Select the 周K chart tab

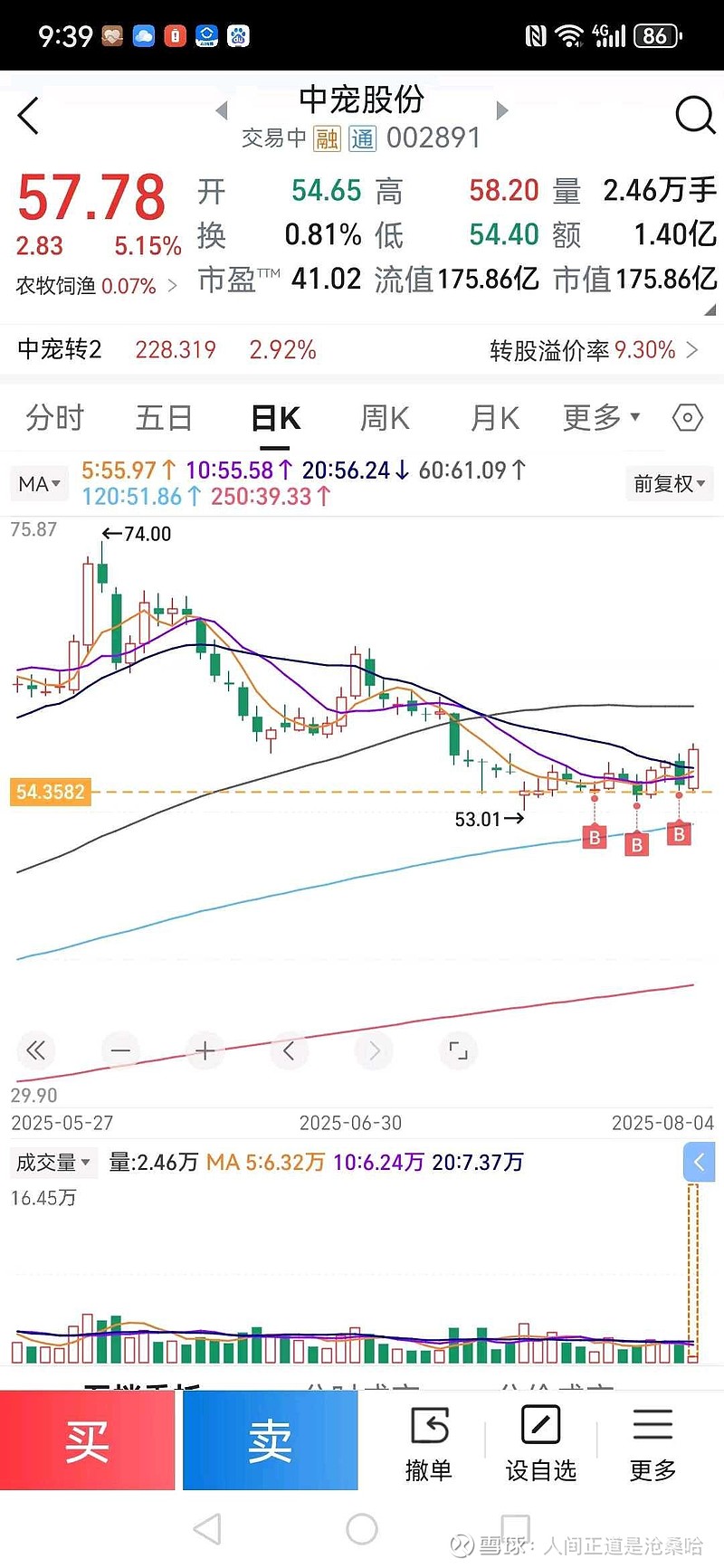385,418
